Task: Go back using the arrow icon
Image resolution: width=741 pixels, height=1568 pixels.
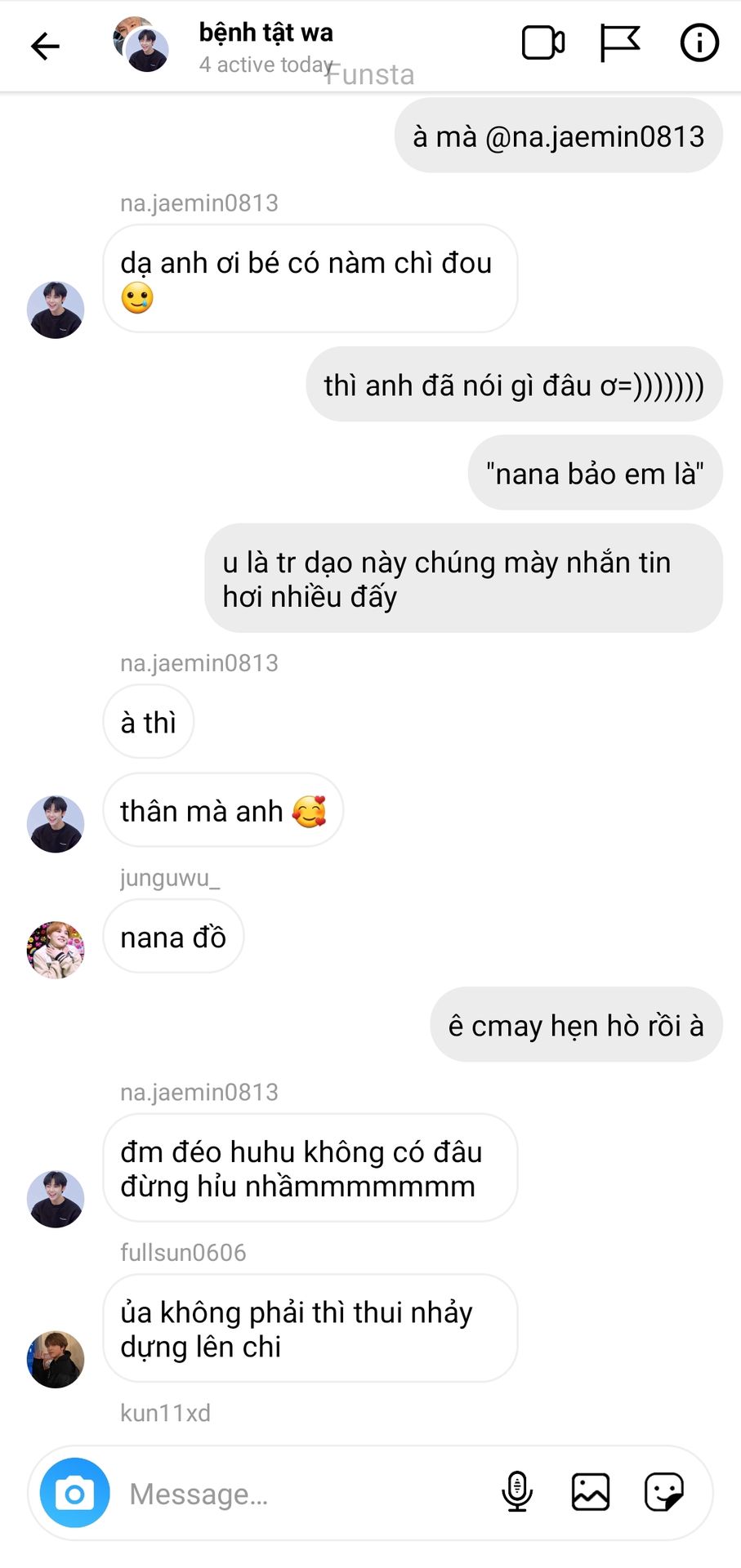Action: (x=45, y=46)
